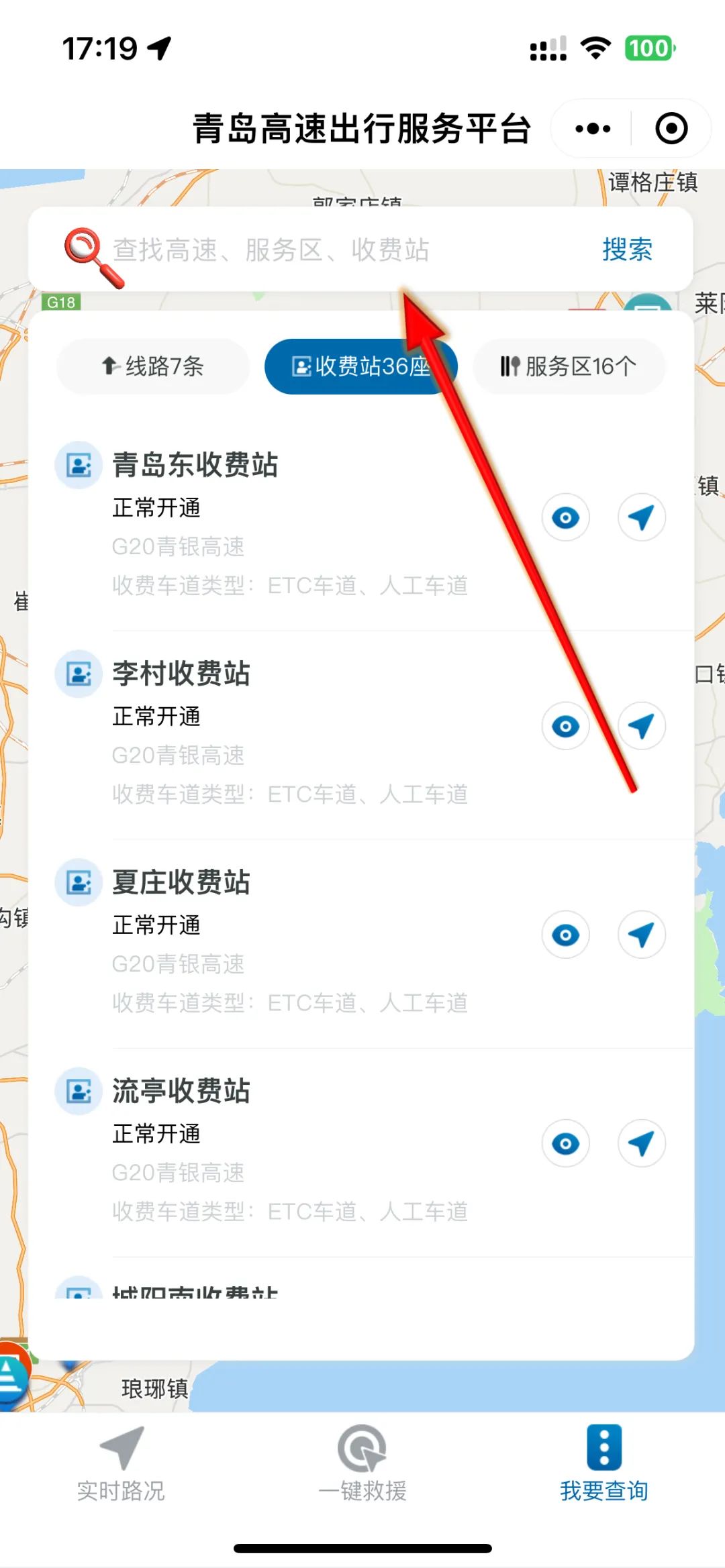The height and width of the screenshot is (1568, 725).
Task: Navigate to 夏庄收费站
Action: tap(641, 935)
